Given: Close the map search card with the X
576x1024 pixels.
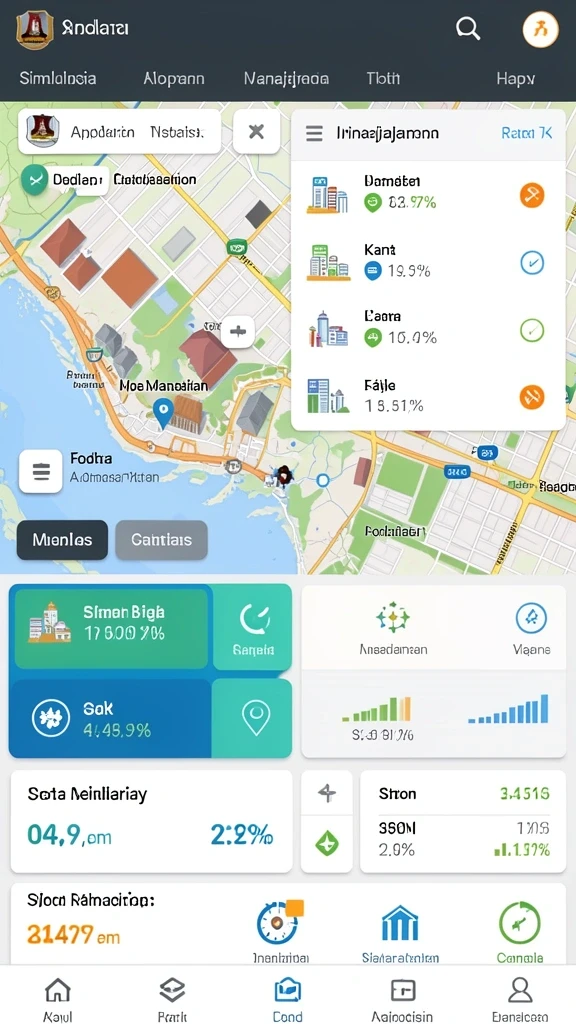Looking at the screenshot, I should pyautogui.click(x=256, y=132).
